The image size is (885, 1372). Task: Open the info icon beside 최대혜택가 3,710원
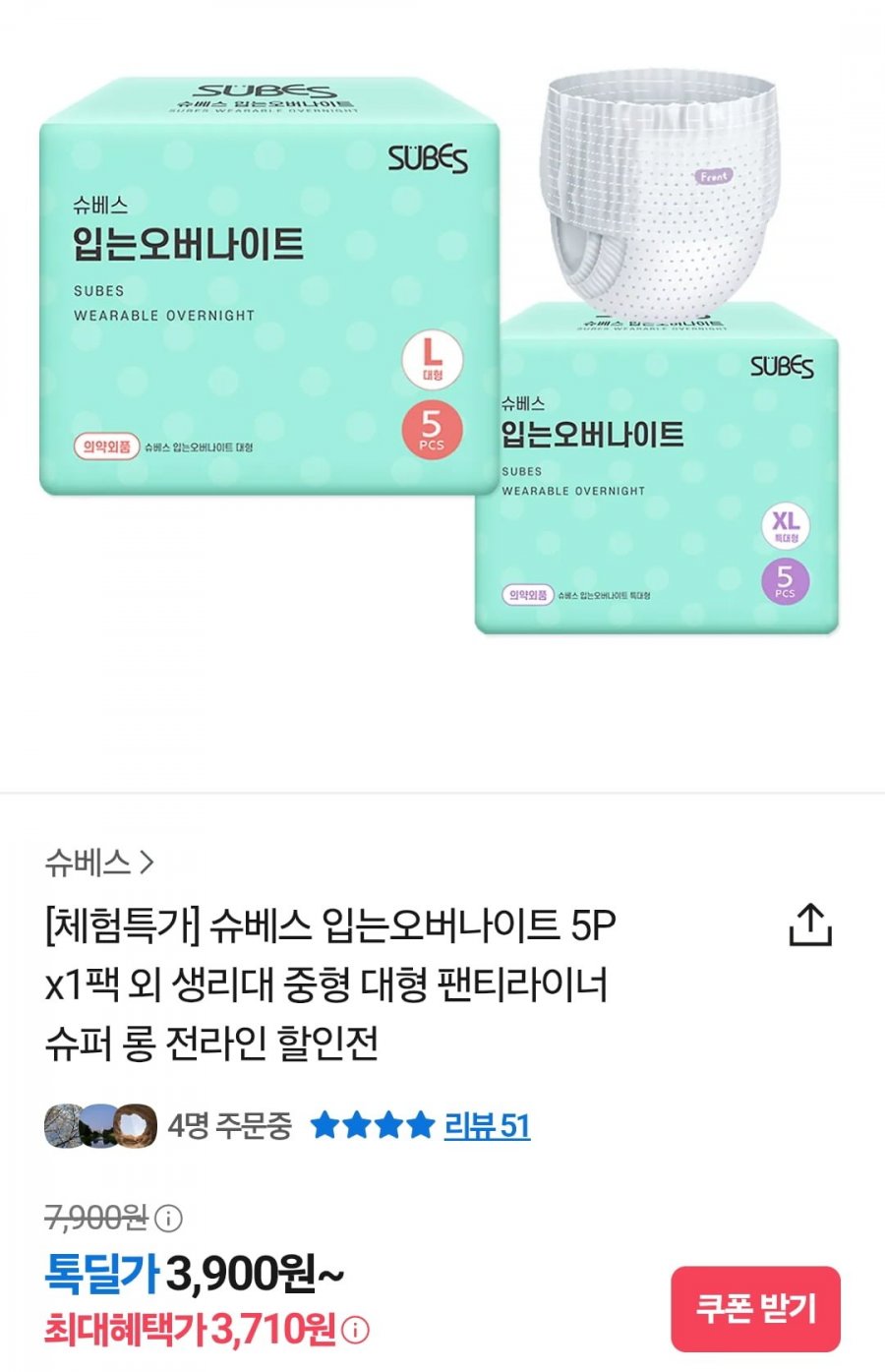[356, 1331]
